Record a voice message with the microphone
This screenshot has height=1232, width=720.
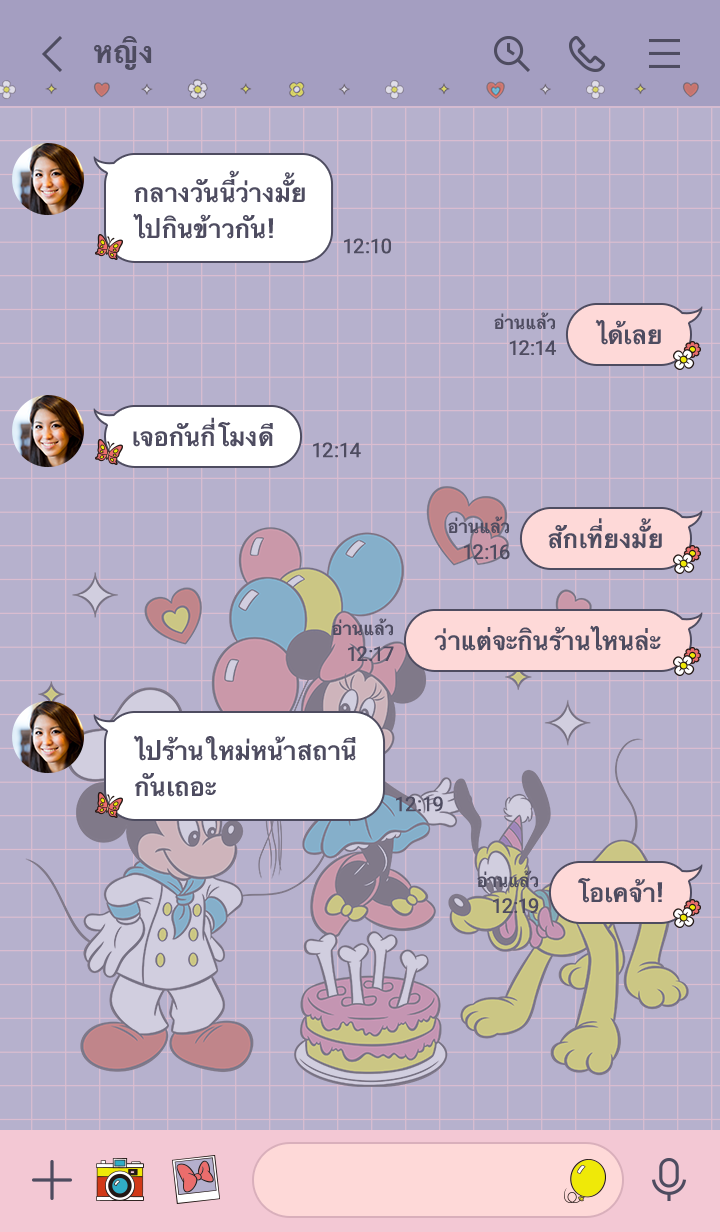pos(668,1180)
